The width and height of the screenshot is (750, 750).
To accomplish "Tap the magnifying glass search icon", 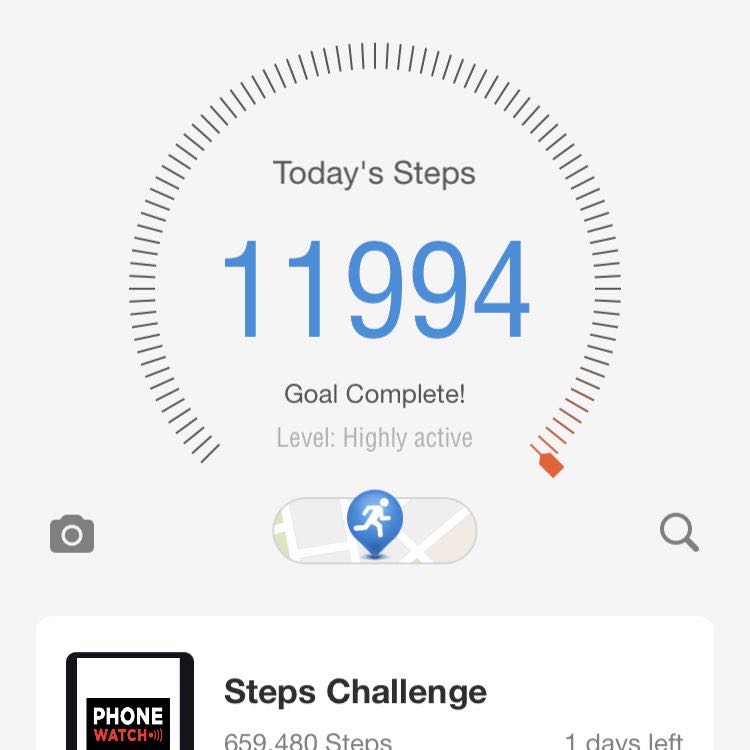I will [679, 533].
